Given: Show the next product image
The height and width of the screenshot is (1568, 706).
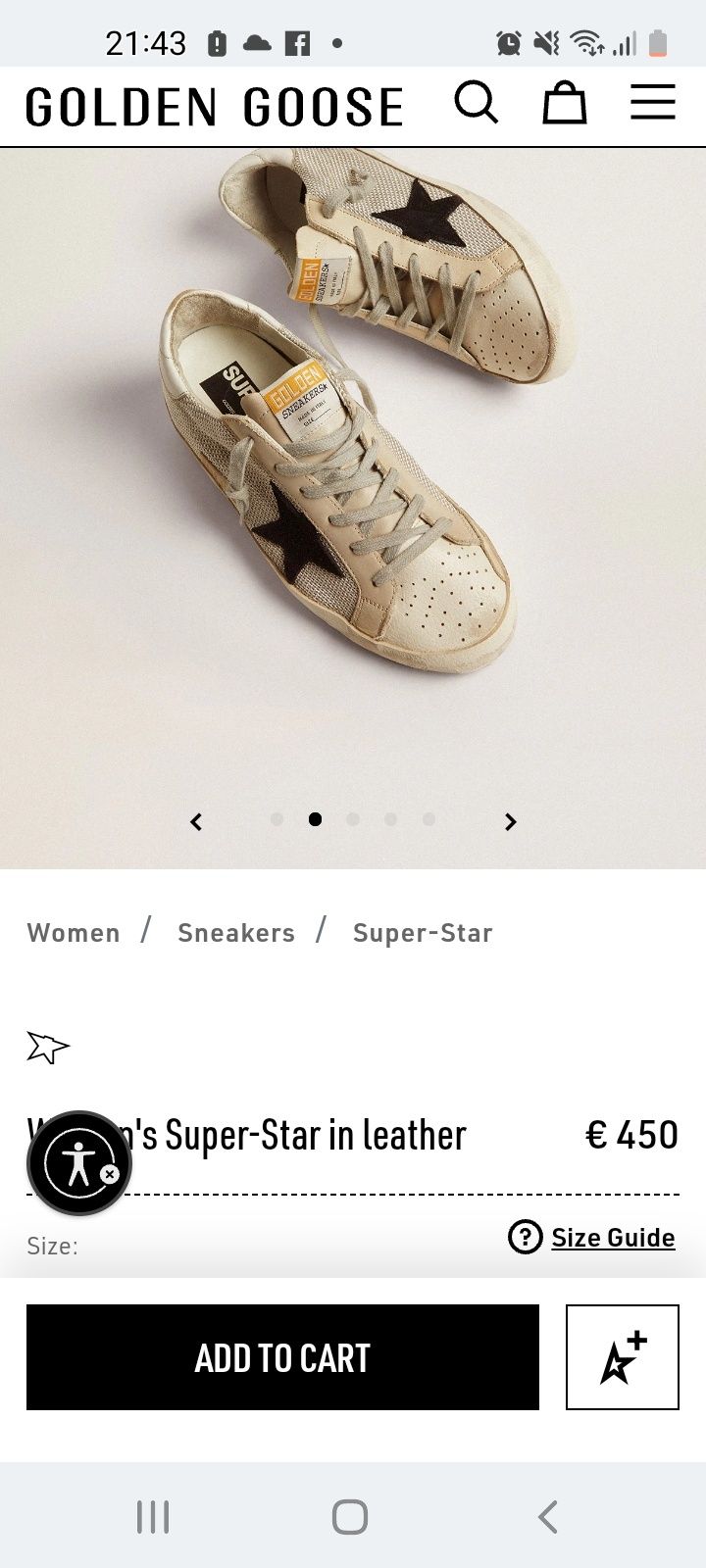Looking at the screenshot, I should click(x=510, y=822).
